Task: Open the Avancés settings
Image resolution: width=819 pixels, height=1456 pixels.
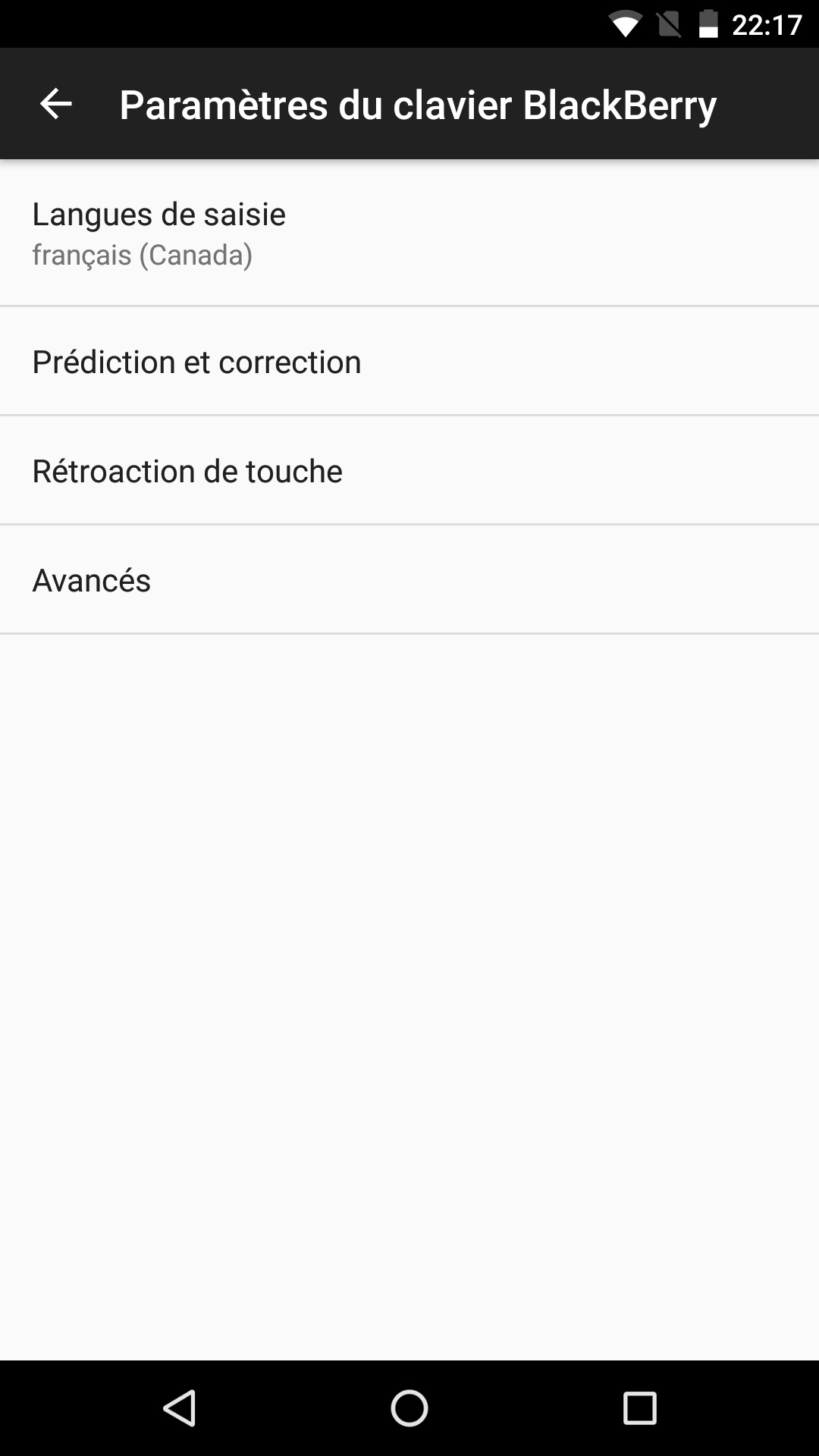Action: click(409, 580)
